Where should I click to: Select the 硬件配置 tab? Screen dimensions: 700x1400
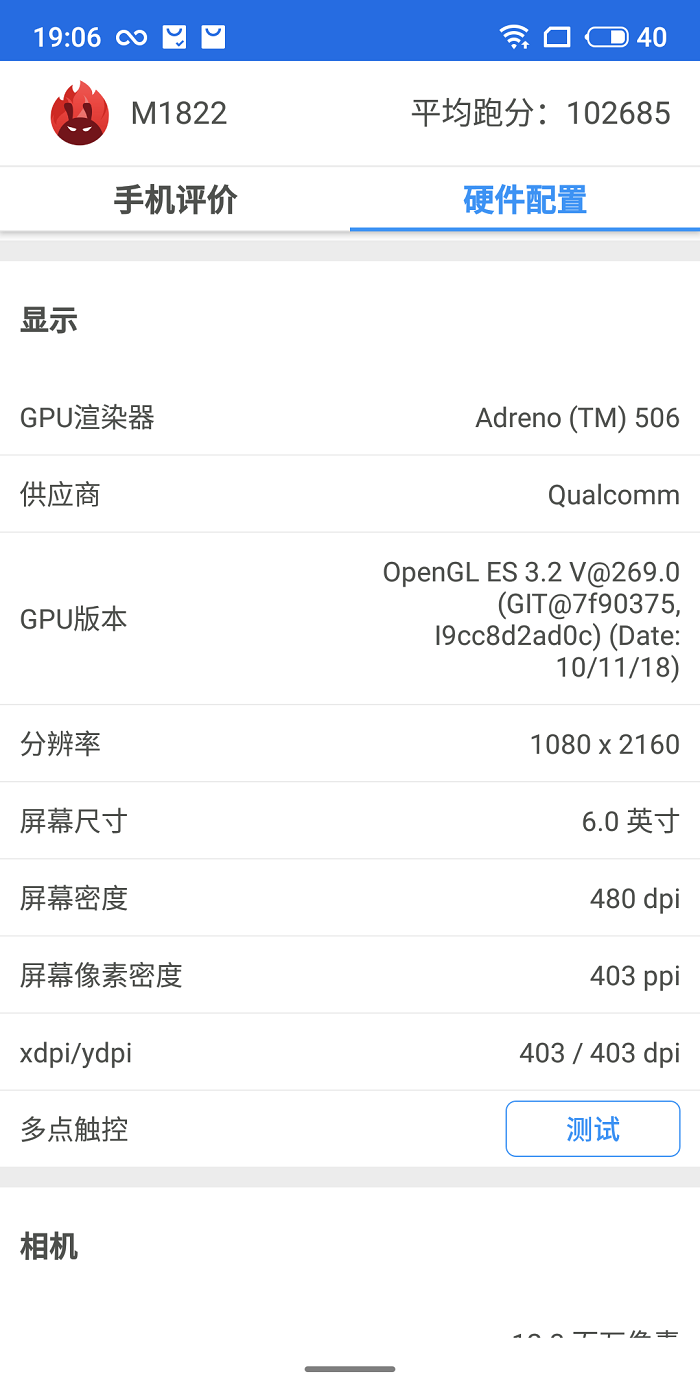(x=525, y=200)
